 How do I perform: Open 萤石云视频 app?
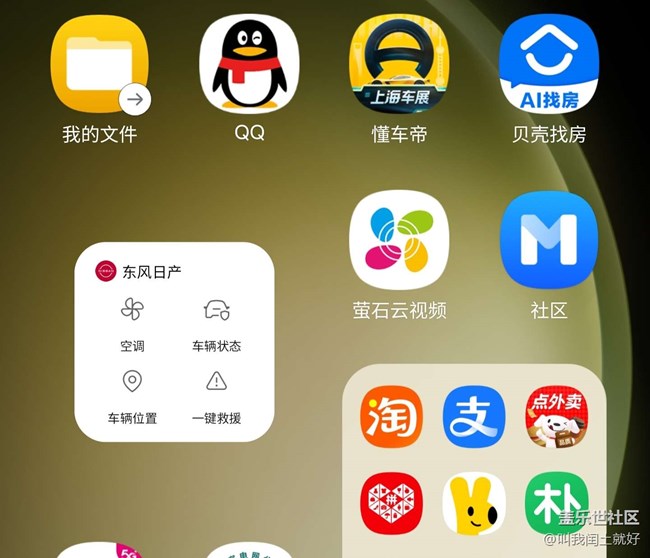(398, 240)
